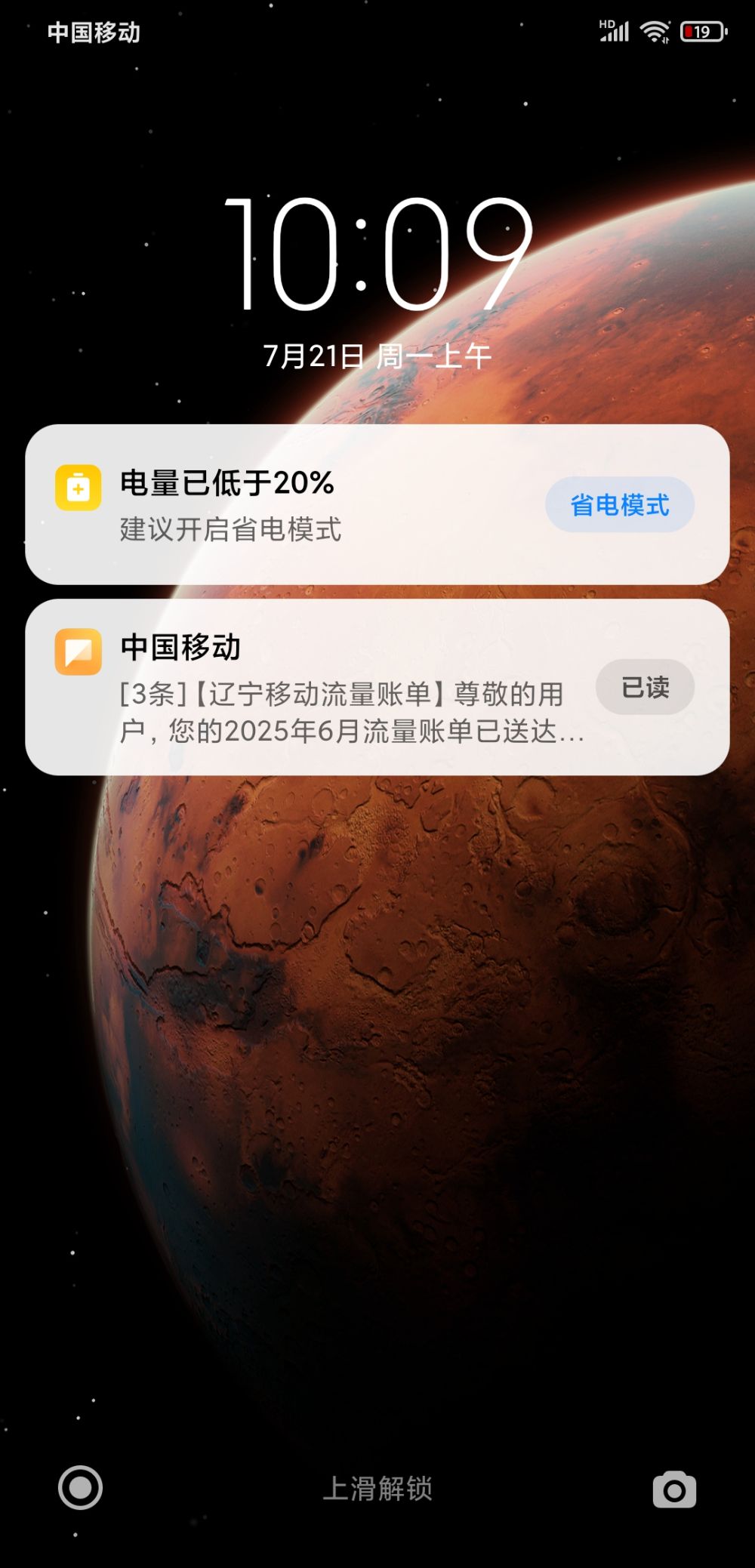The image size is (755, 1568).
Task: Open the camera shortcut icon
Action: [x=674, y=1489]
